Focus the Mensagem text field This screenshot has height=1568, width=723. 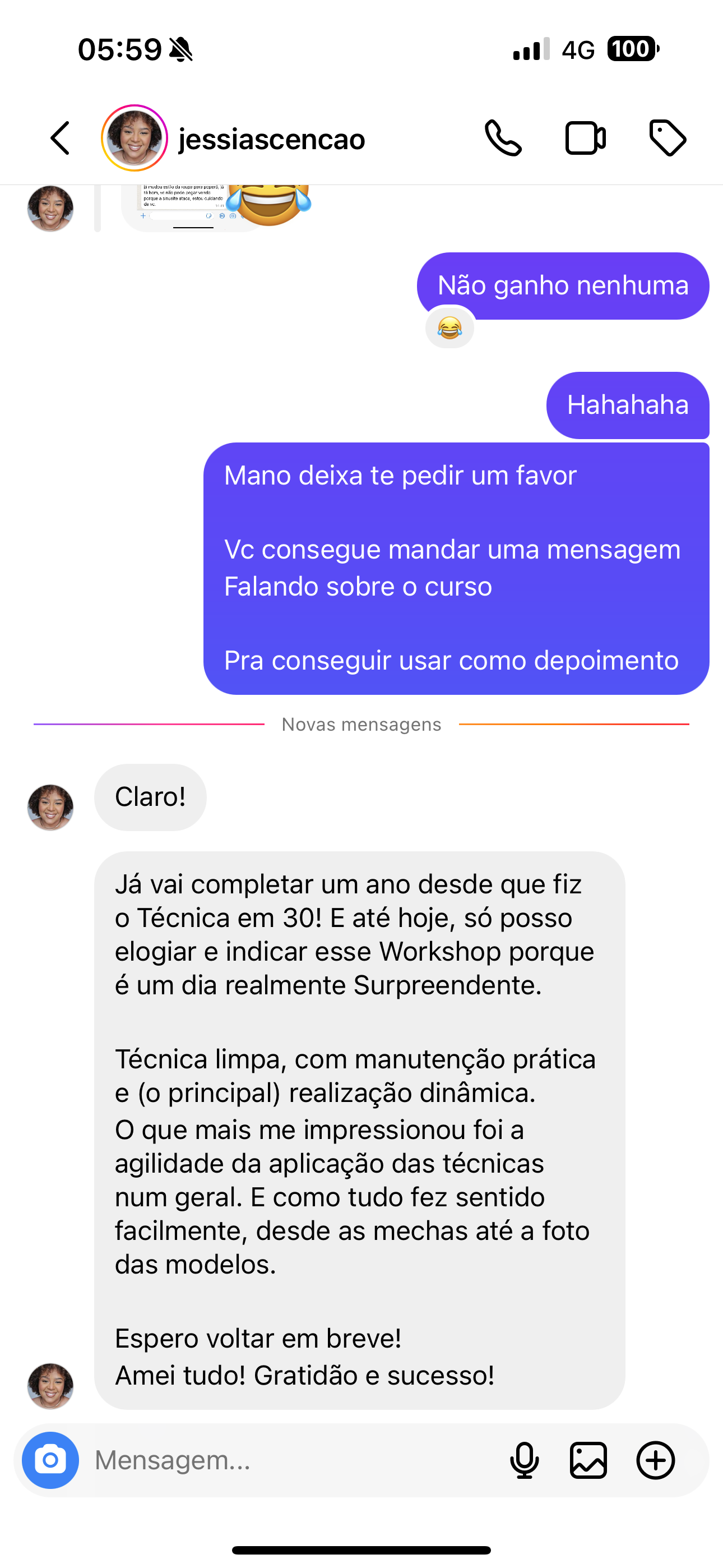pos(292,1460)
